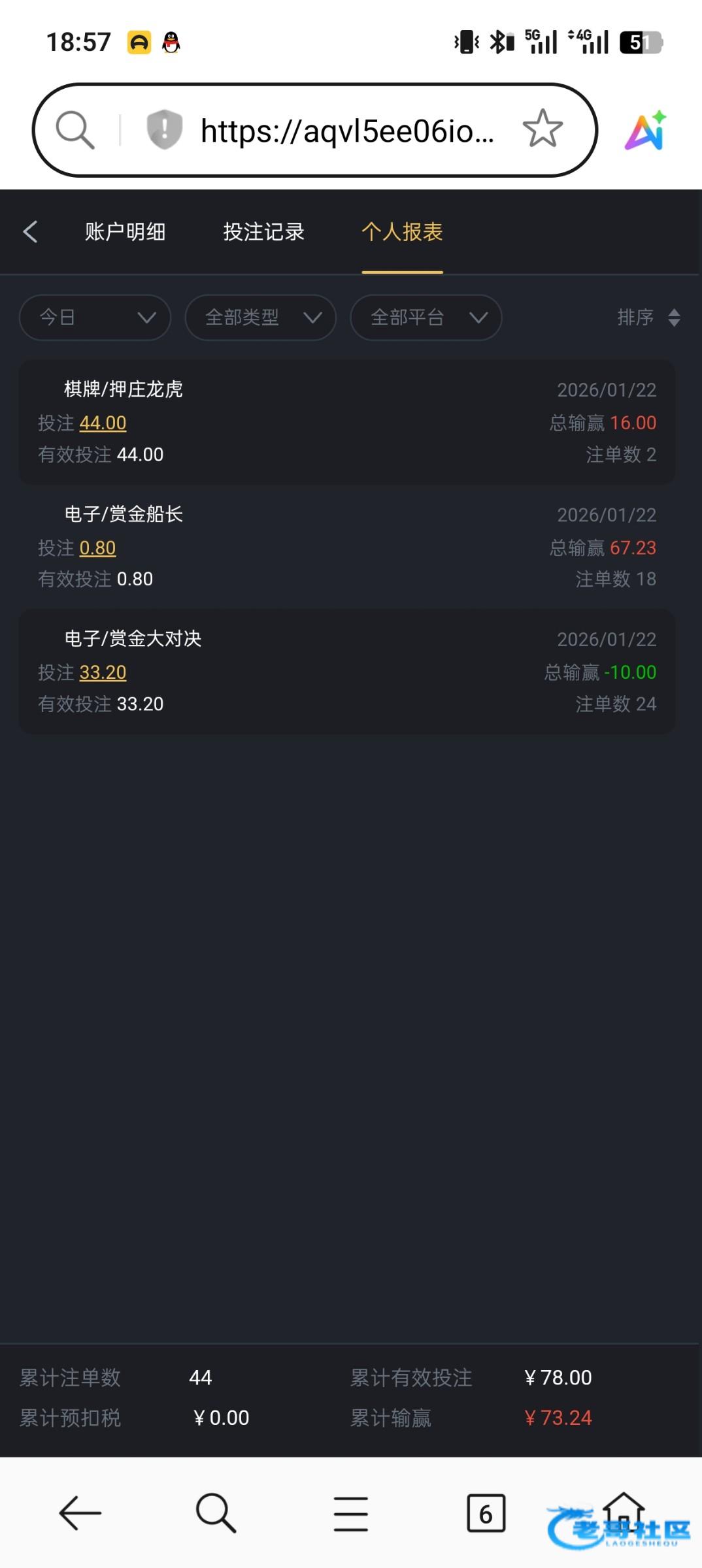The width and height of the screenshot is (702, 1568).
Task: Open the 44.00 bet link for 押庄龙虎
Action: point(103,423)
